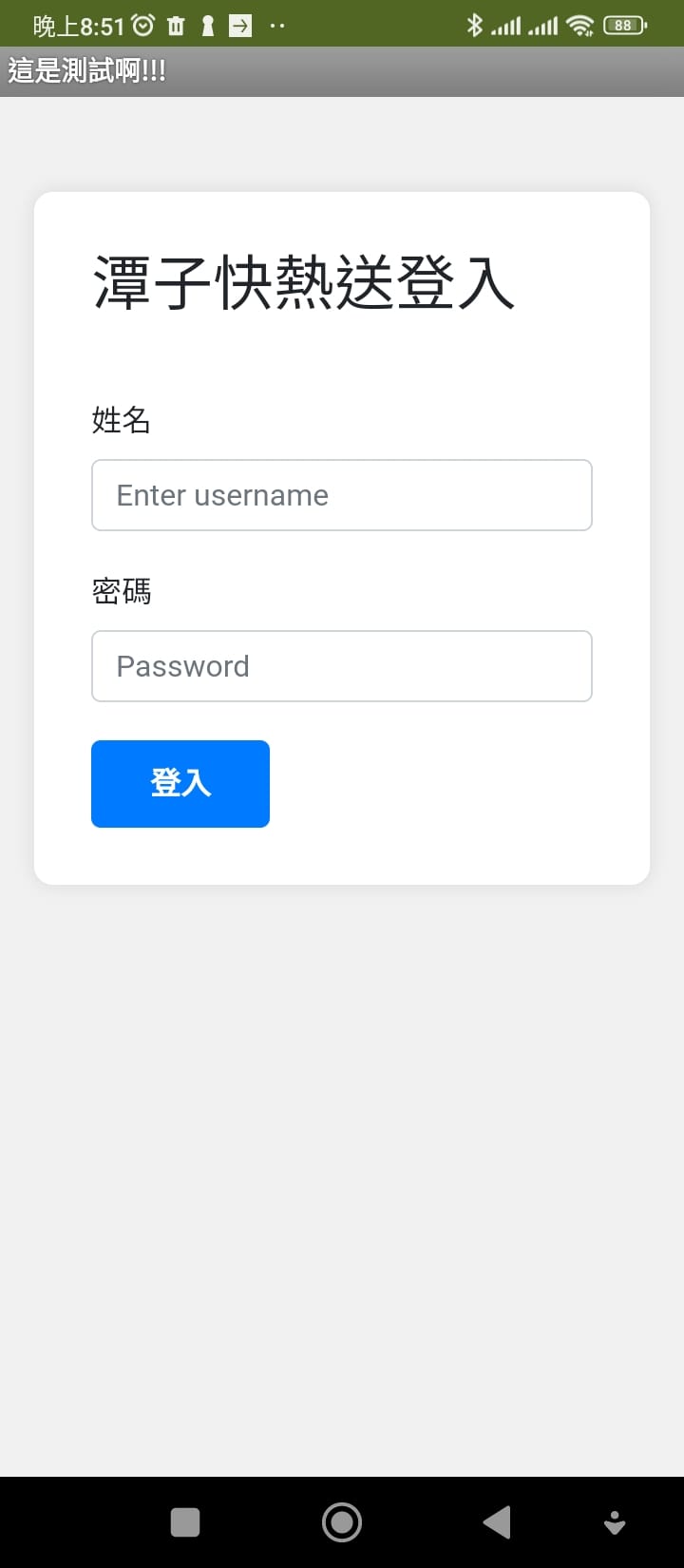This screenshot has width=684, height=1568.
Task: Open Recent apps with the square navigation icon
Action: 184,1521
